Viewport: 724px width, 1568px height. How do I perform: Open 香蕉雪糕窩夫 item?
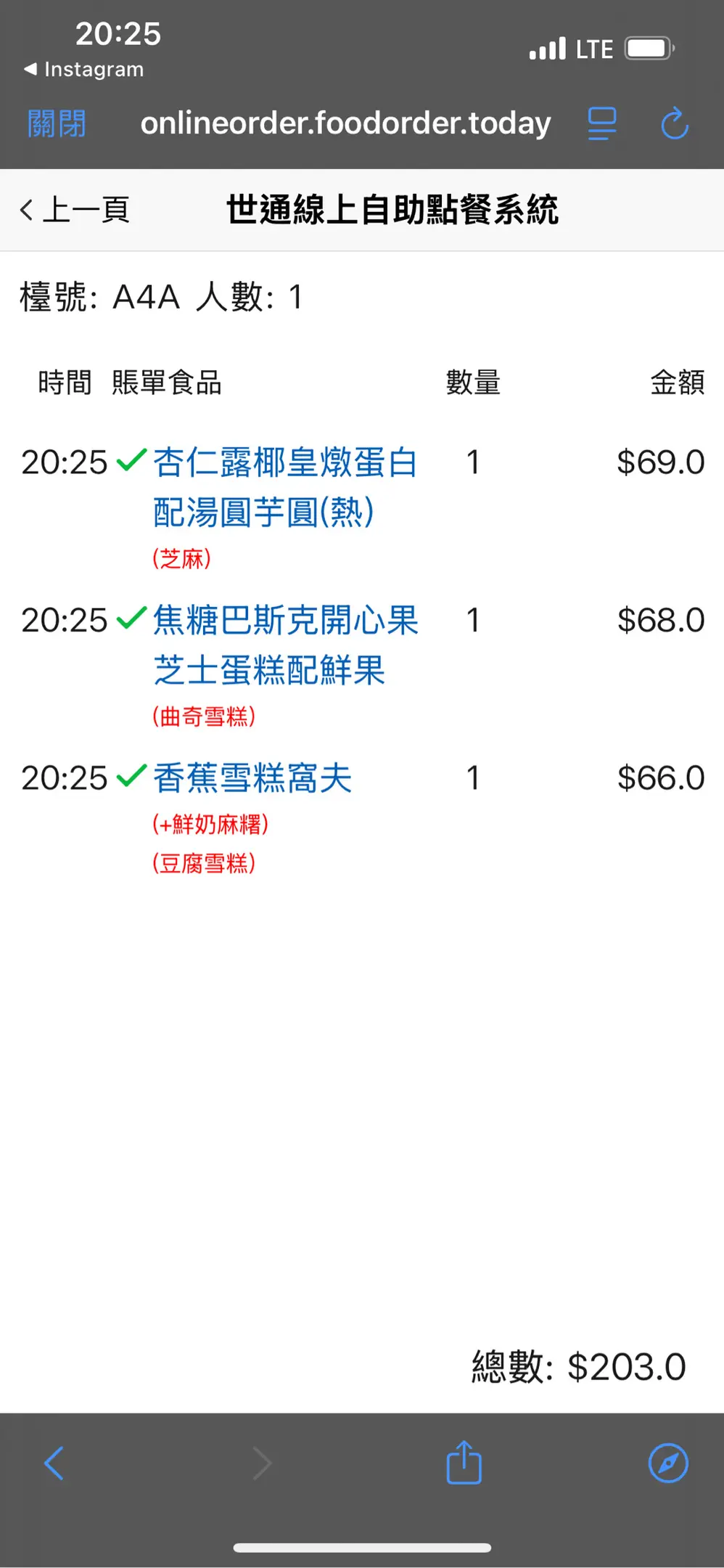pos(252,778)
